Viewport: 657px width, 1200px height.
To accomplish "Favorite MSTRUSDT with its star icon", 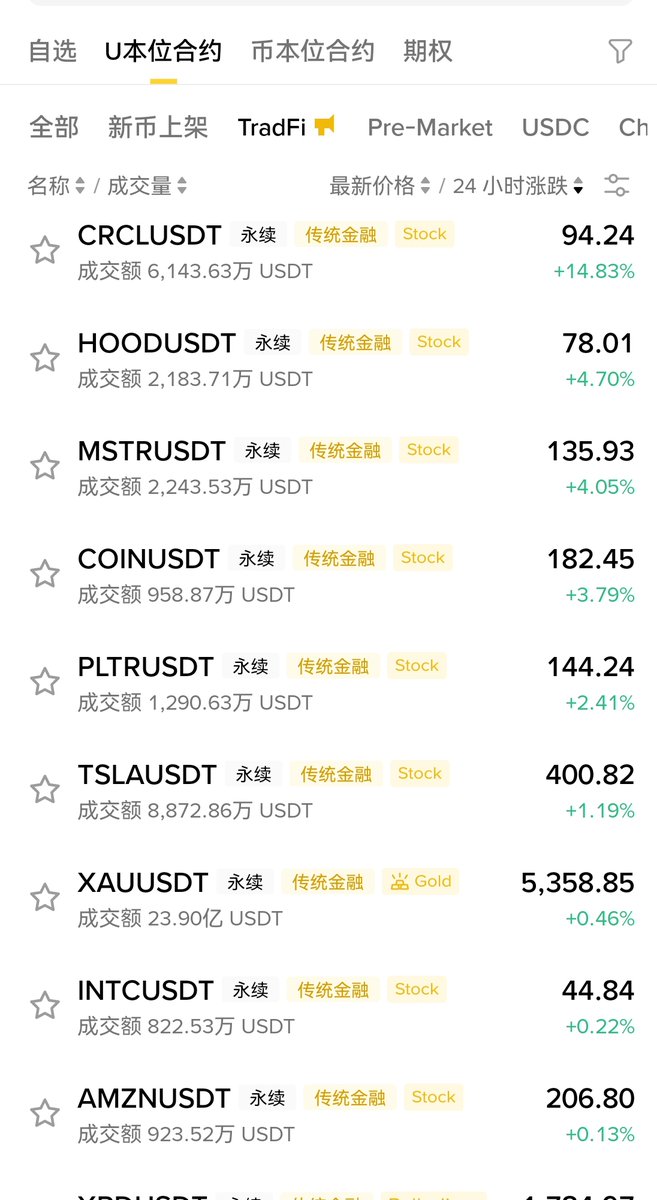I will pyautogui.click(x=45, y=466).
